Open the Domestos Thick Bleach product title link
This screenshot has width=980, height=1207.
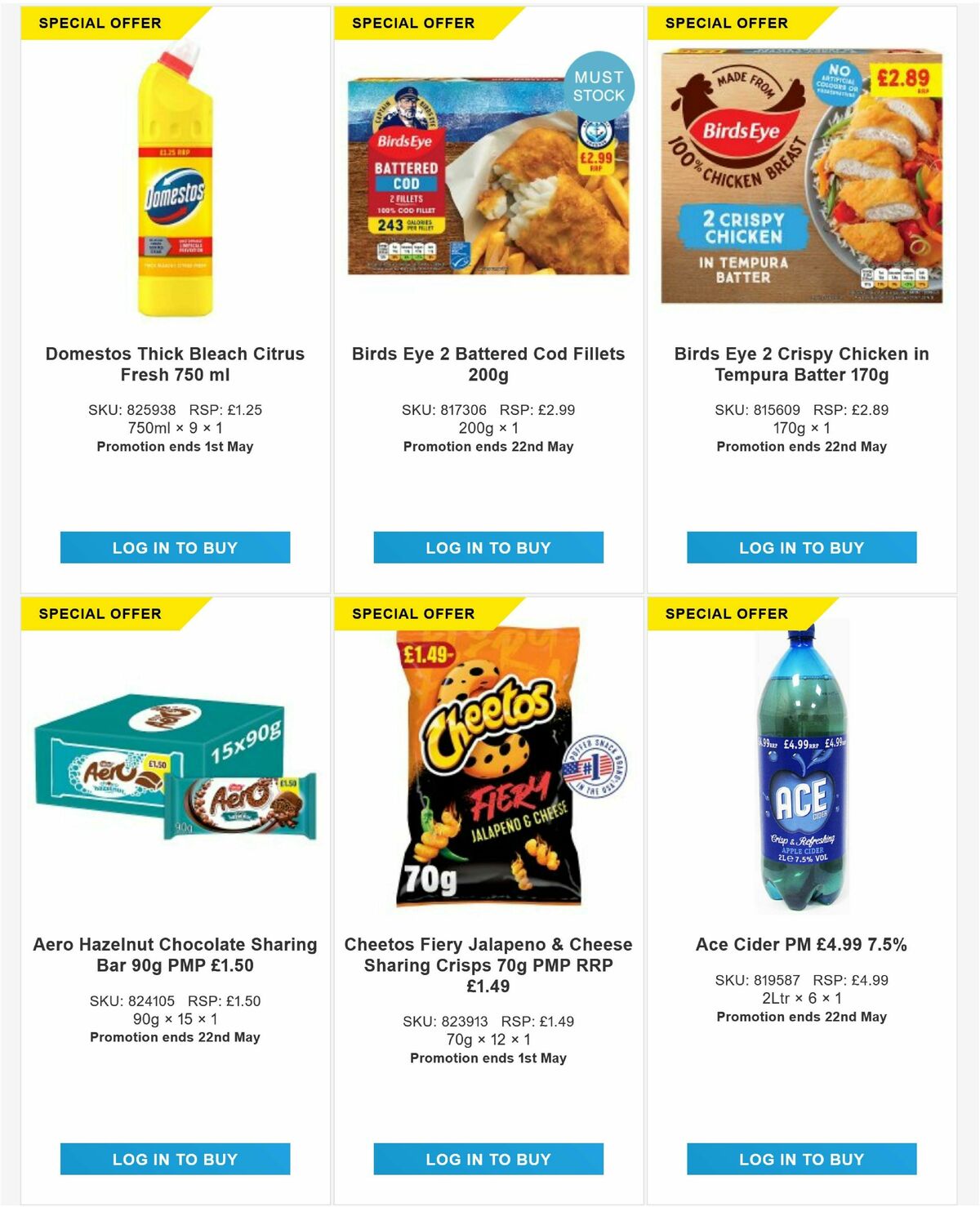click(x=175, y=364)
